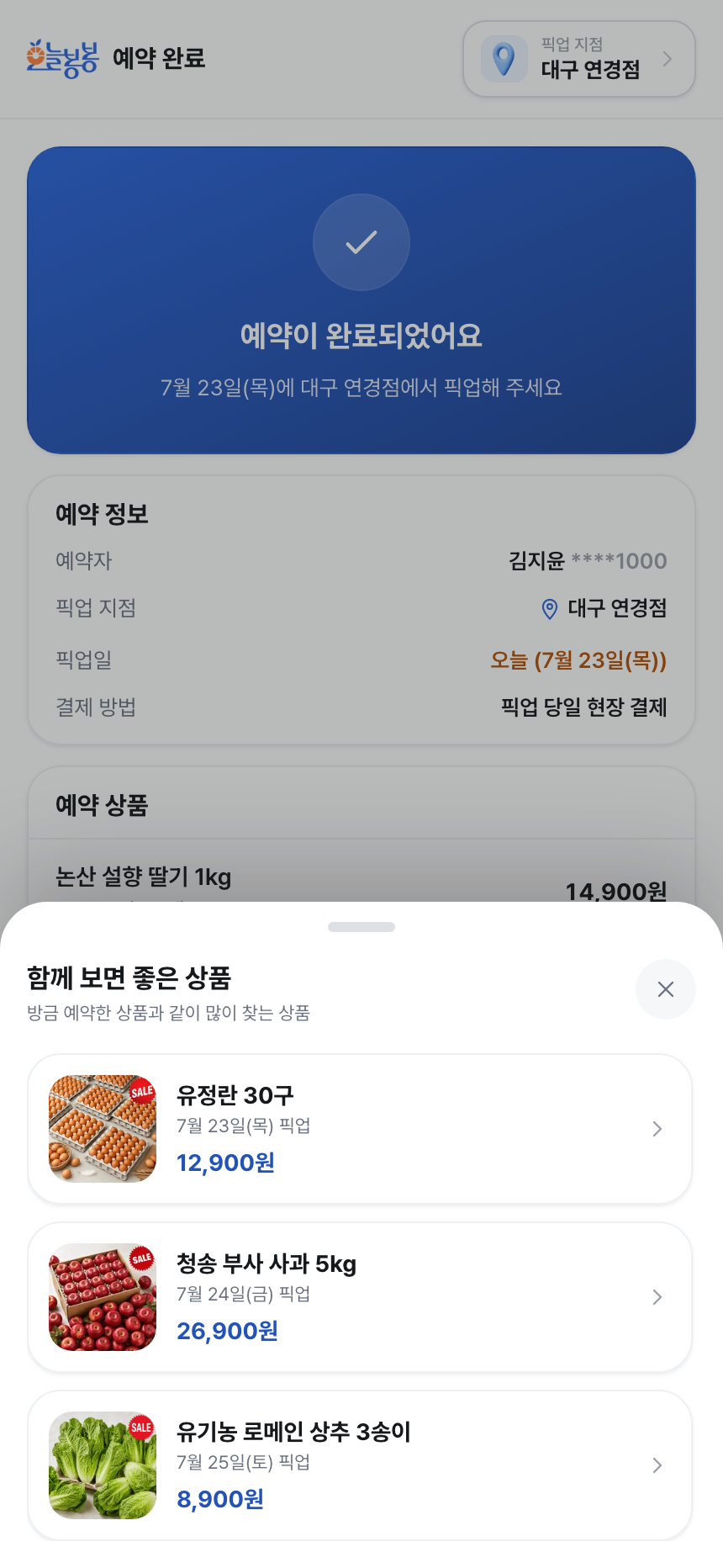View 청송 부사 사과 5kg details

point(360,1297)
